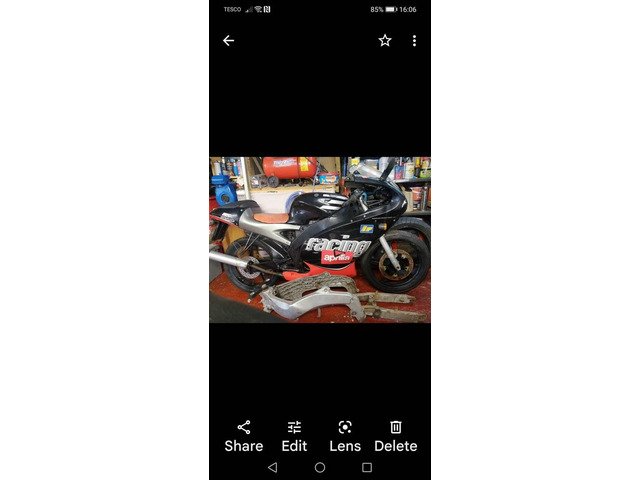
Task: Mark this photo as favorite
Action: (x=385, y=41)
